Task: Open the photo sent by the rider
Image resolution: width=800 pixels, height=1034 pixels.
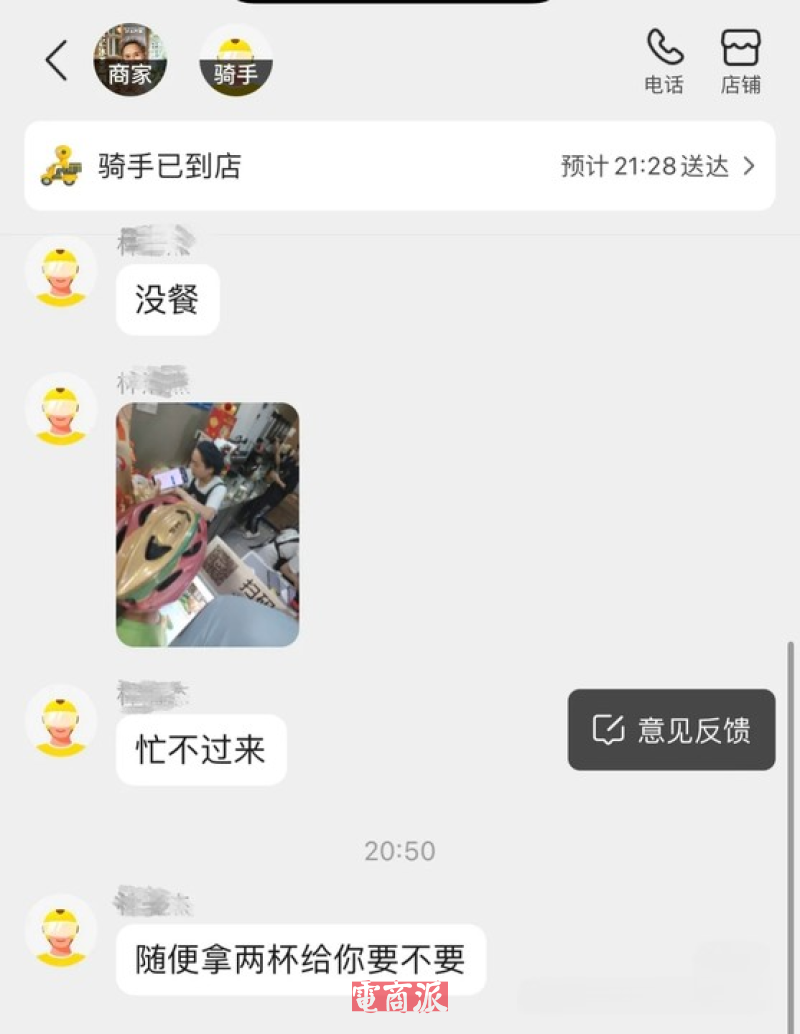Action: [208, 524]
